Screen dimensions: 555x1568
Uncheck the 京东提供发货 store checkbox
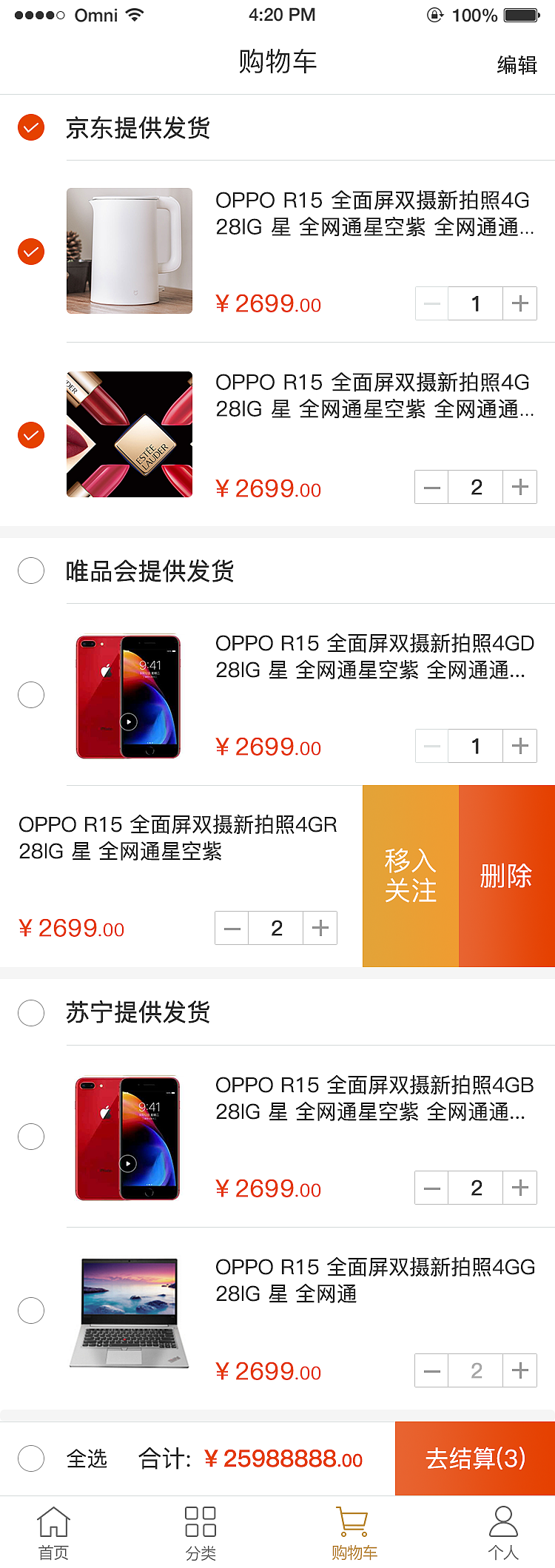click(x=30, y=127)
